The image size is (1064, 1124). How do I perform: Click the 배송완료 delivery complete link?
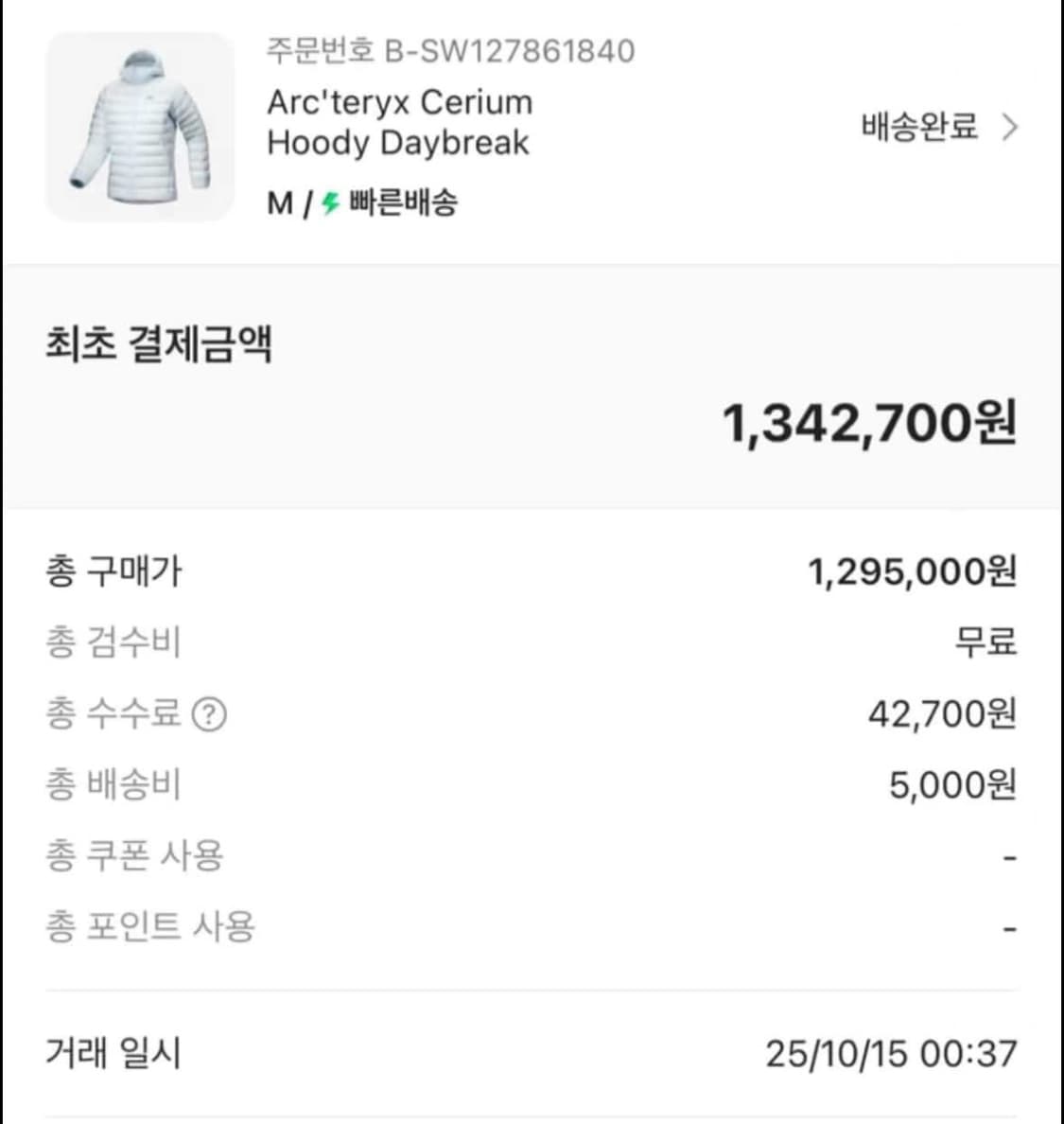(919, 126)
